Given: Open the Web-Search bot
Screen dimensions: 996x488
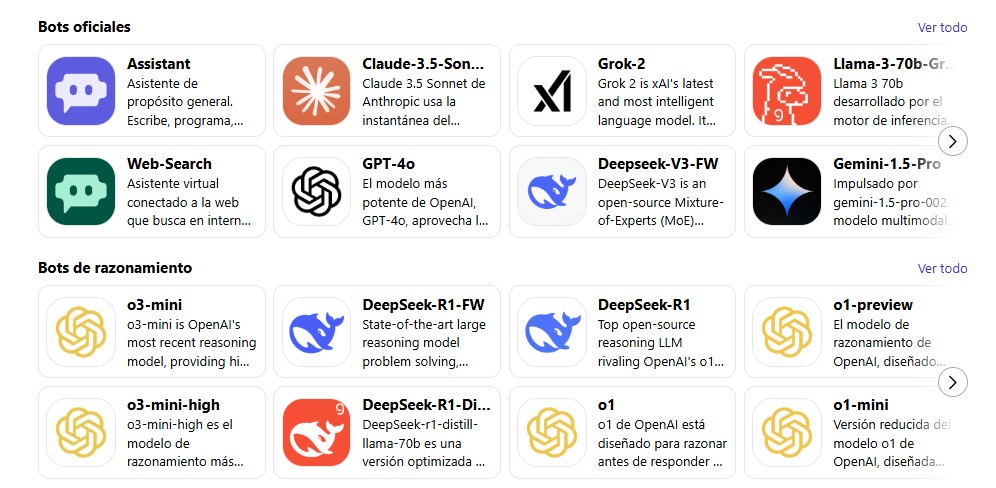Looking at the screenshot, I should tap(152, 191).
